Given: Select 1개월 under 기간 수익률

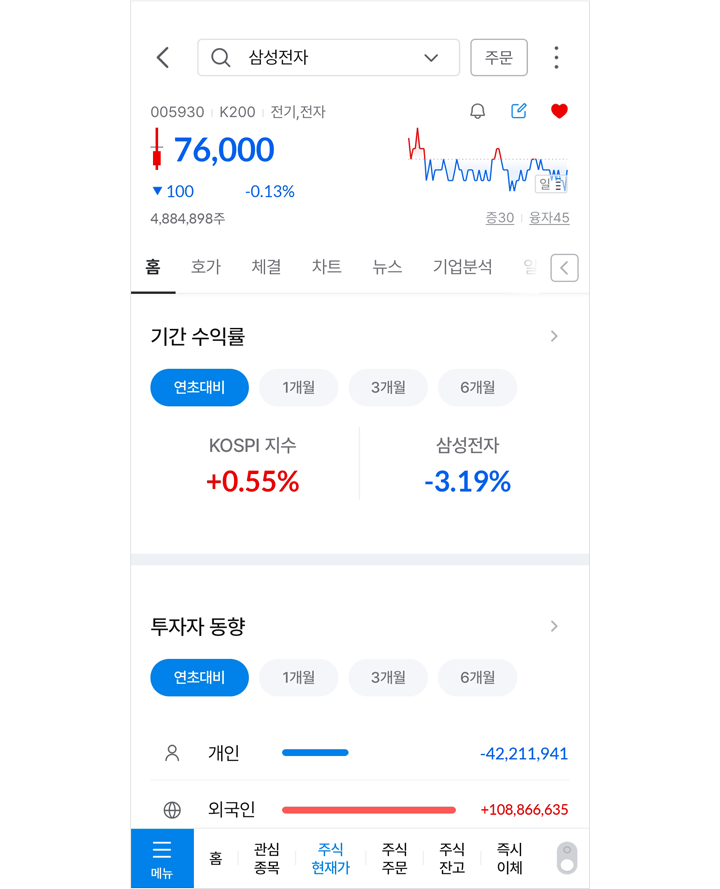Looking at the screenshot, I should (x=299, y=388).
